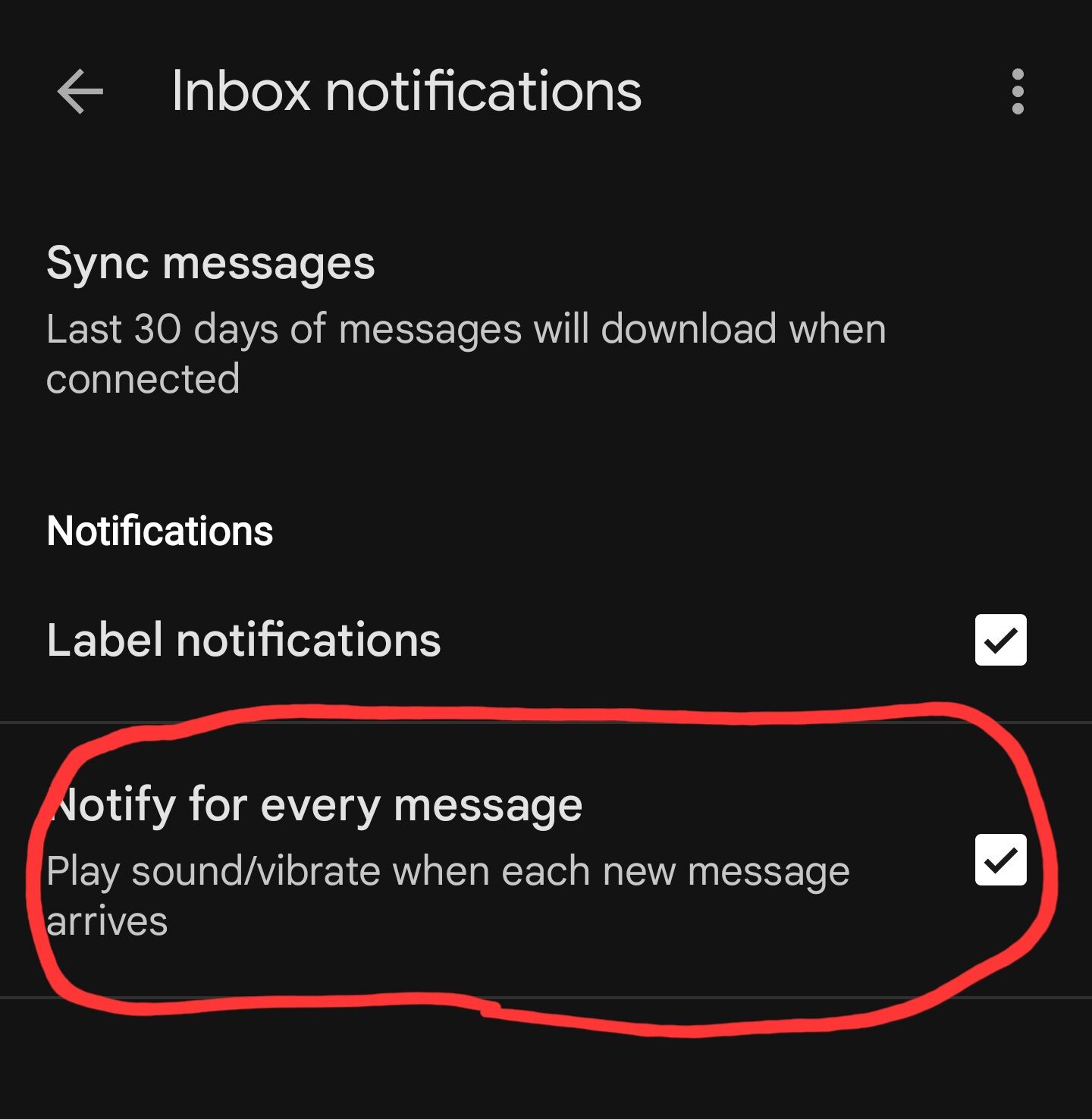Uncheck the Label notifications checkbox
Viewport: 1092px width, 1119px height.
[1000, 641]
